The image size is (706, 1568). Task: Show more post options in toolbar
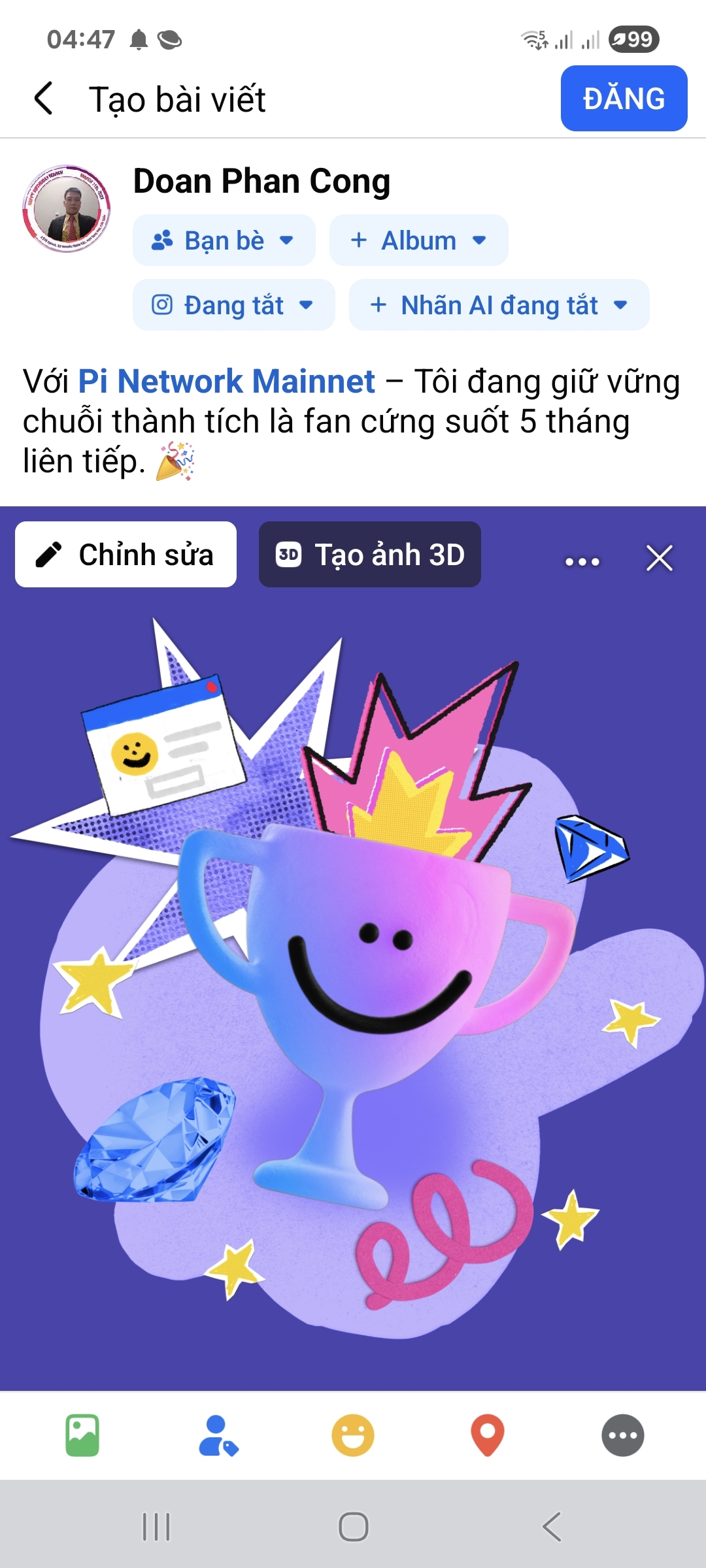pyautogui.click(x=622, y=1435)
